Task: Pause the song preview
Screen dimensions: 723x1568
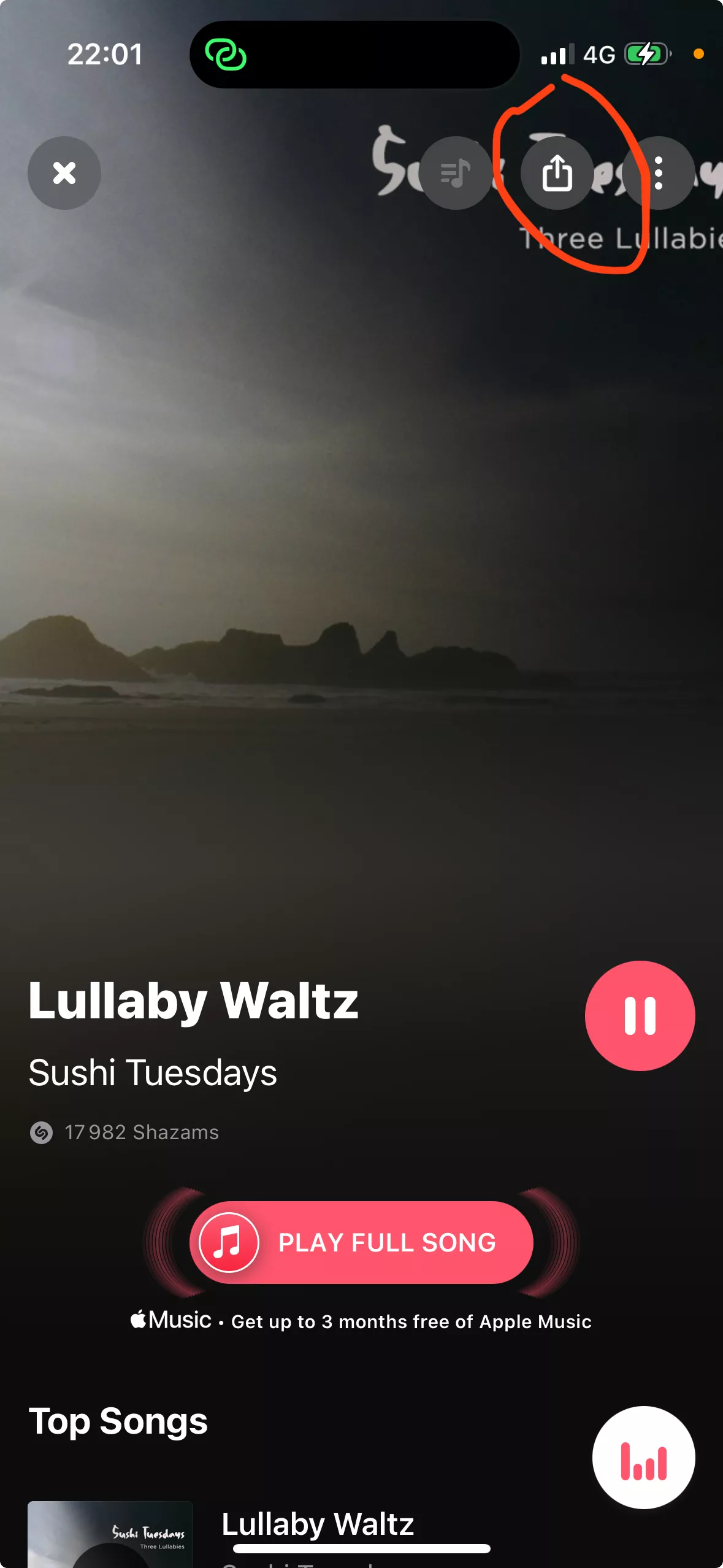Action: coord(640,1016)
